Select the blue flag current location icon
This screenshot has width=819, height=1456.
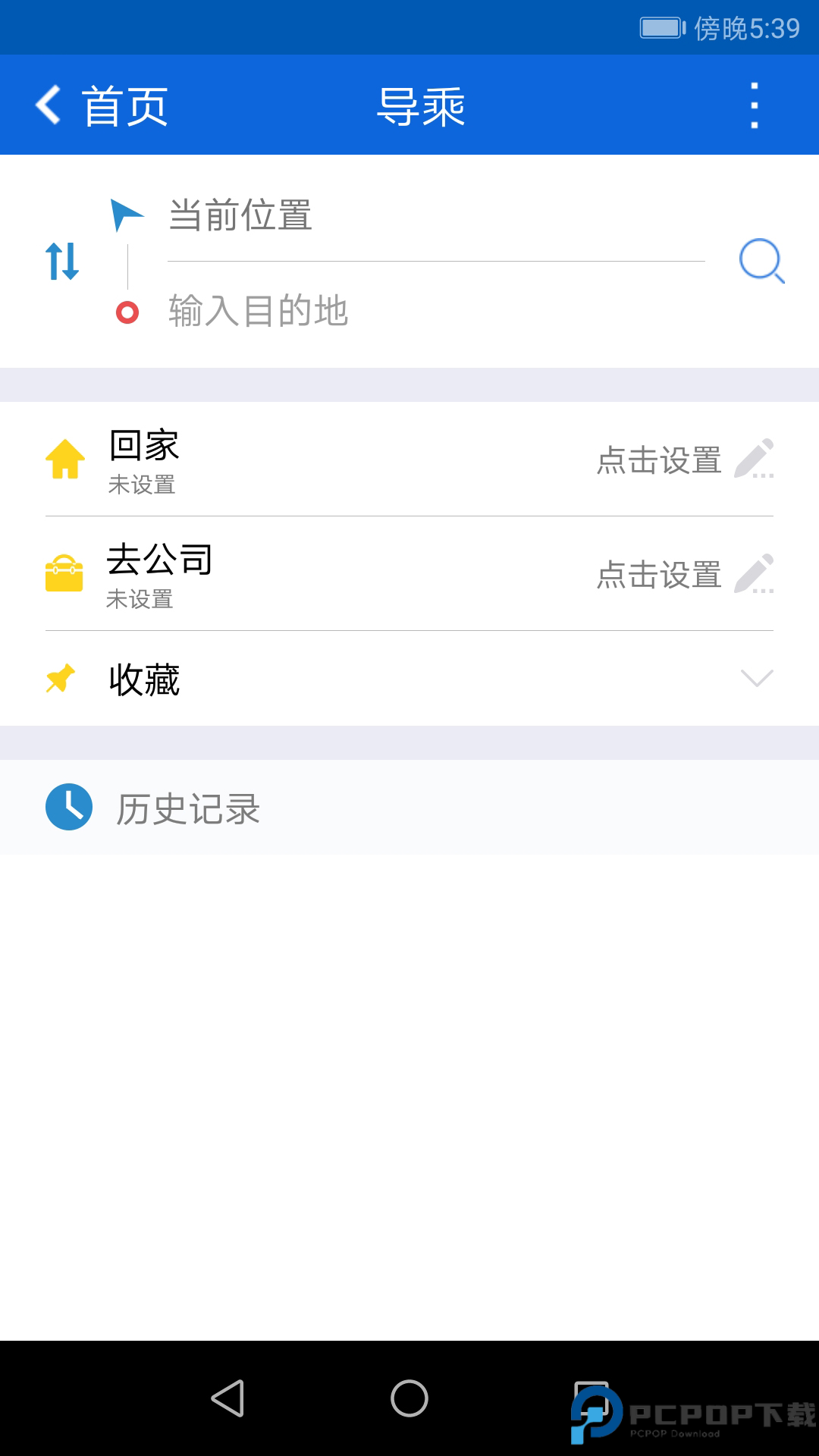pos(126,213)
